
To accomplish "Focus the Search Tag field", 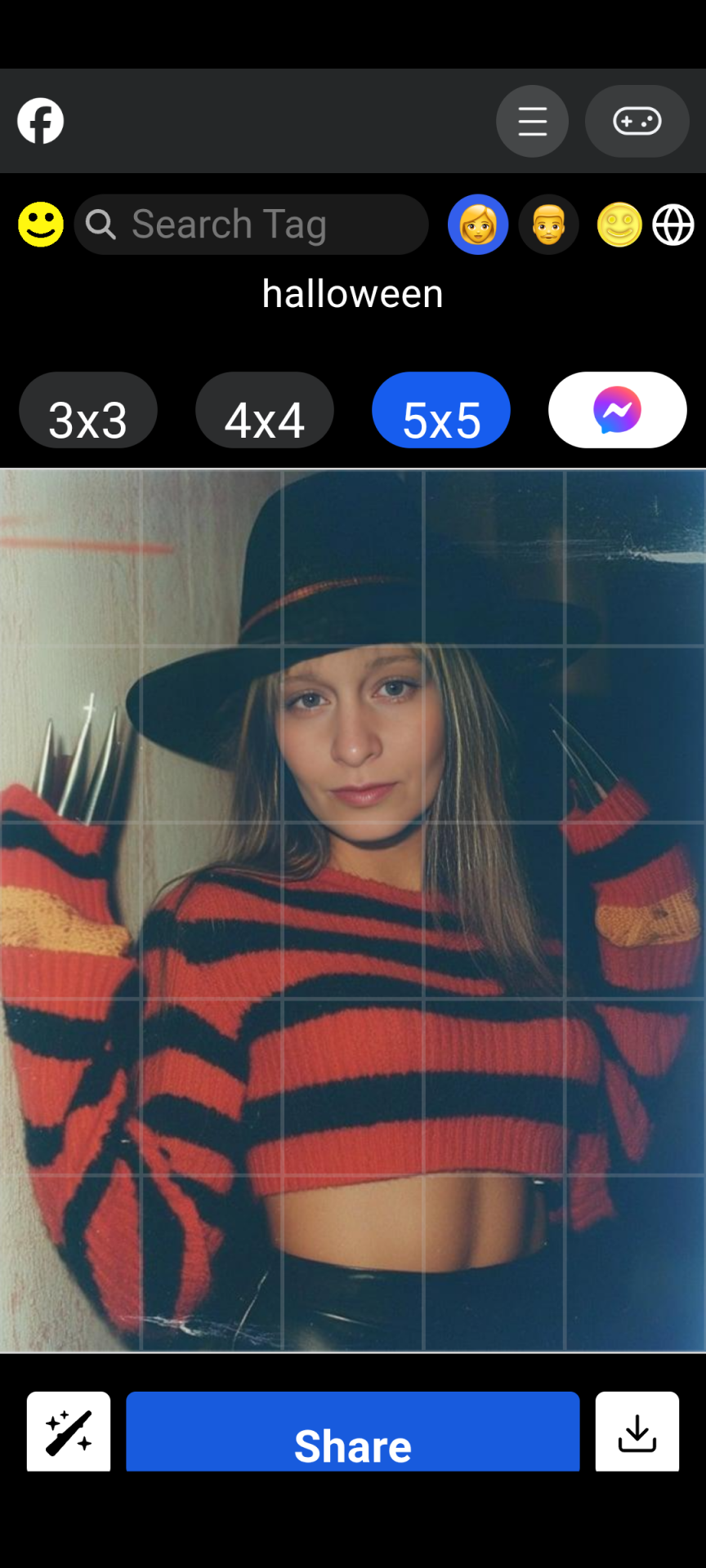I will (251, 225).
